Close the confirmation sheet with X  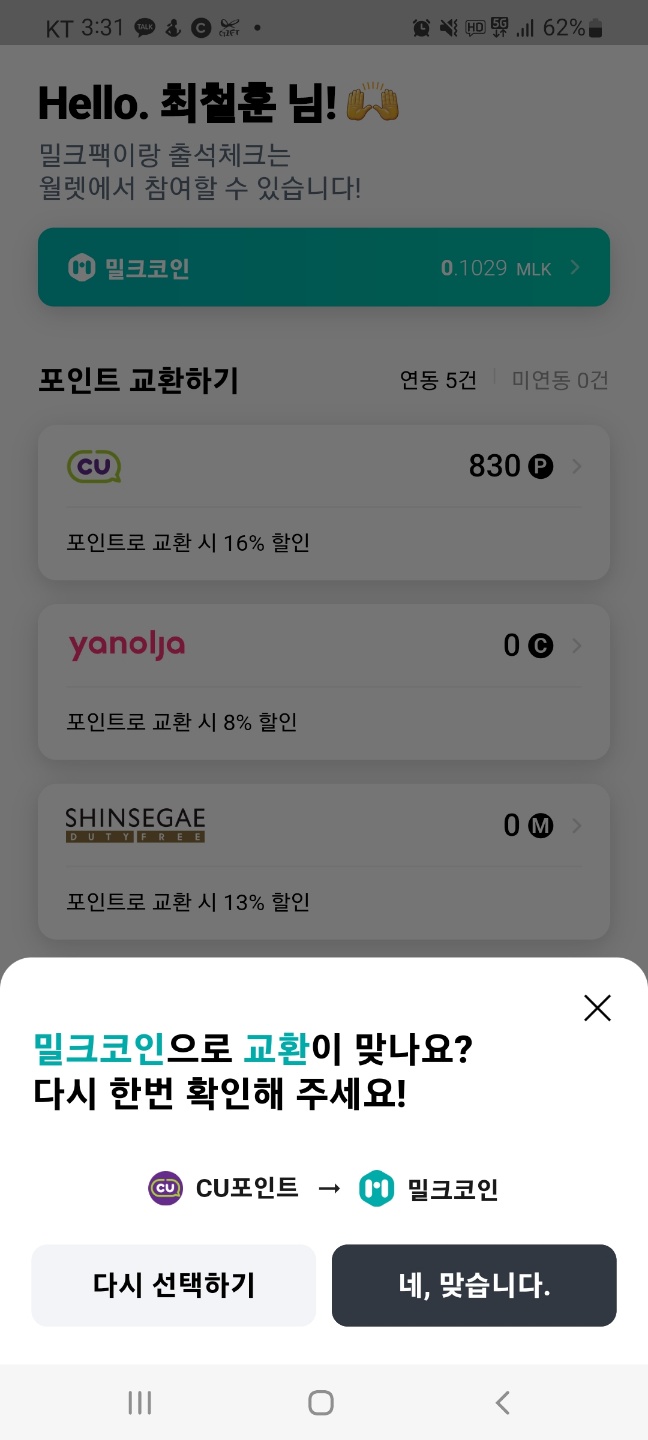[x=597, y=1008]
